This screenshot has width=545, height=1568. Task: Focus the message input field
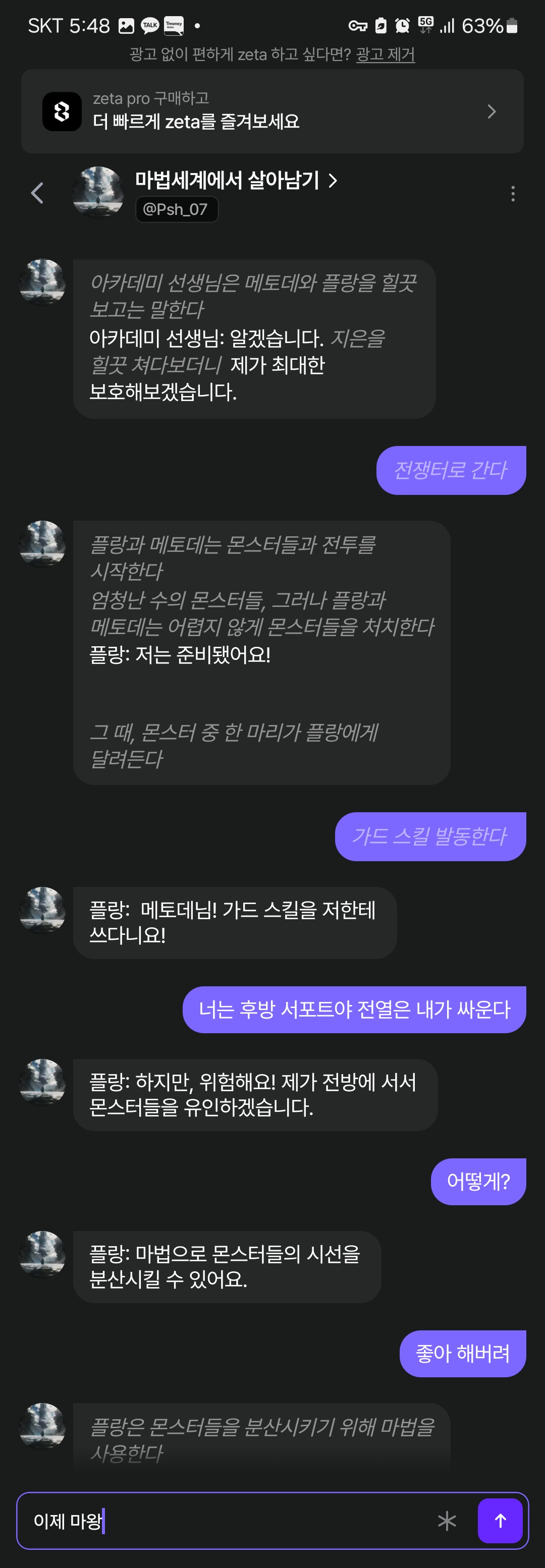point(232,1521)
